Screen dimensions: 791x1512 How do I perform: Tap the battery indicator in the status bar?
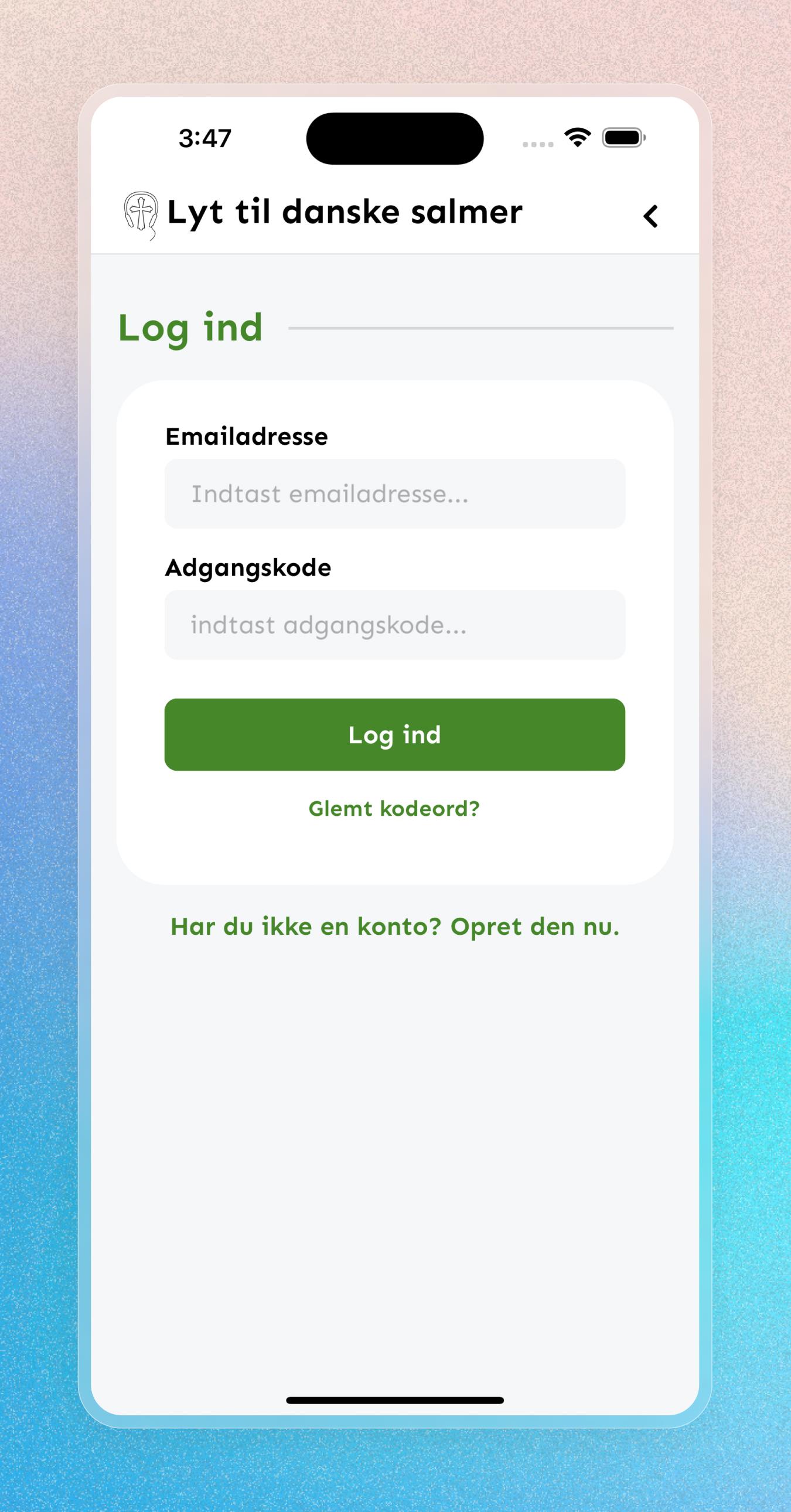(623, 137)
